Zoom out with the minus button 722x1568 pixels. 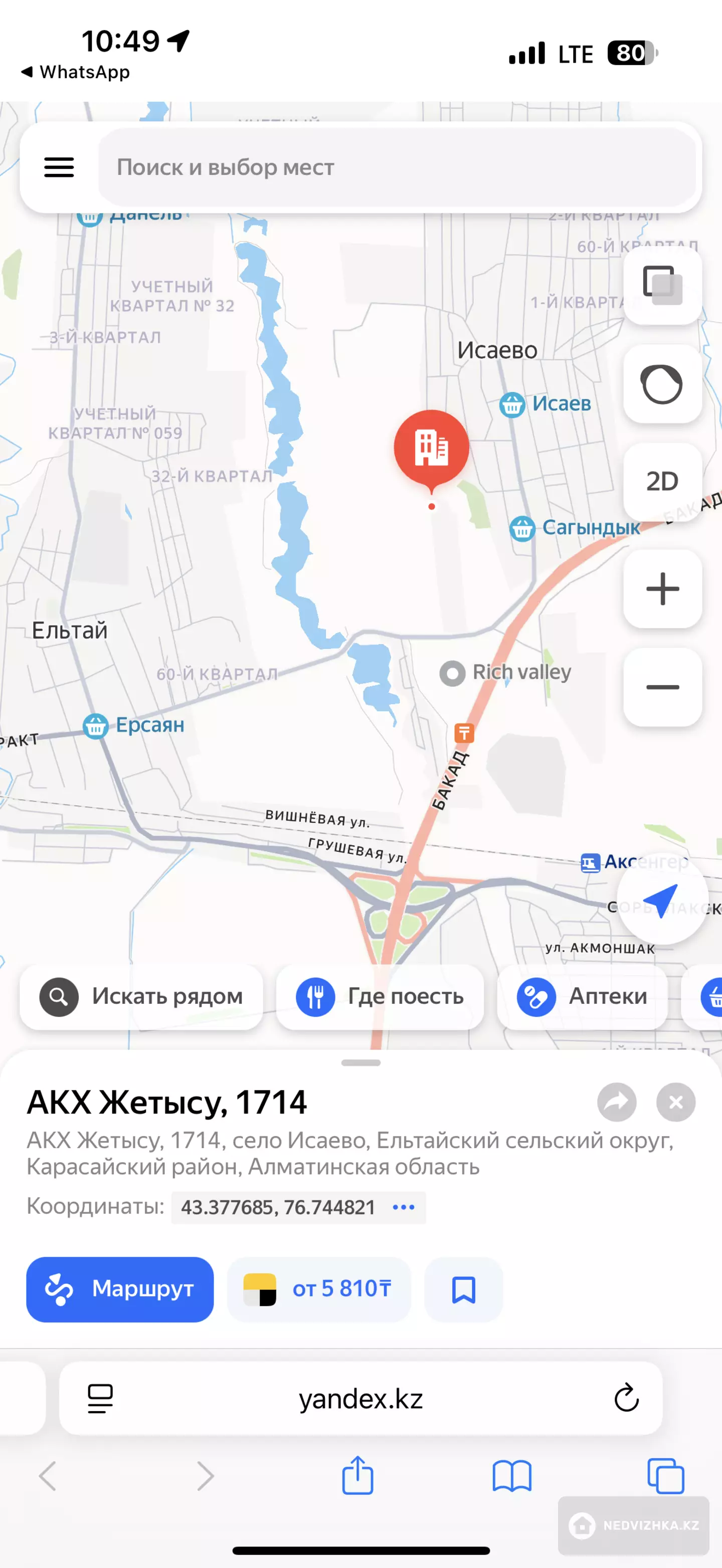[x=662, y=687]
